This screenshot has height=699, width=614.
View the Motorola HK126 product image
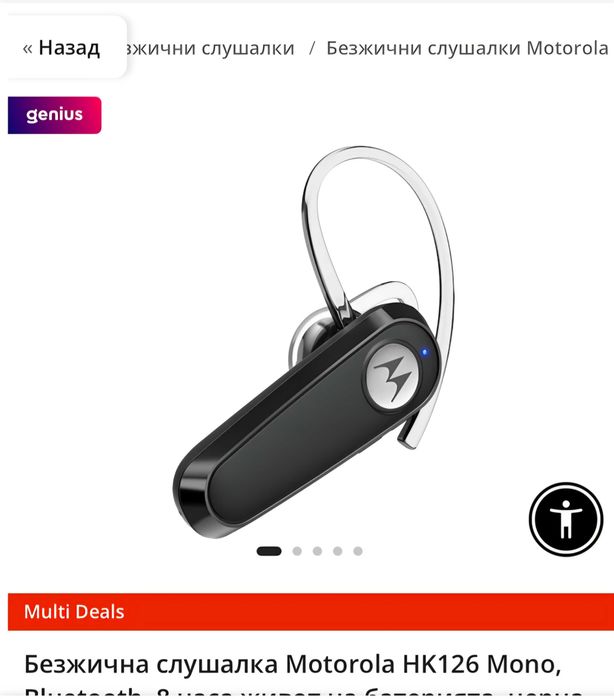pos(313,342)
